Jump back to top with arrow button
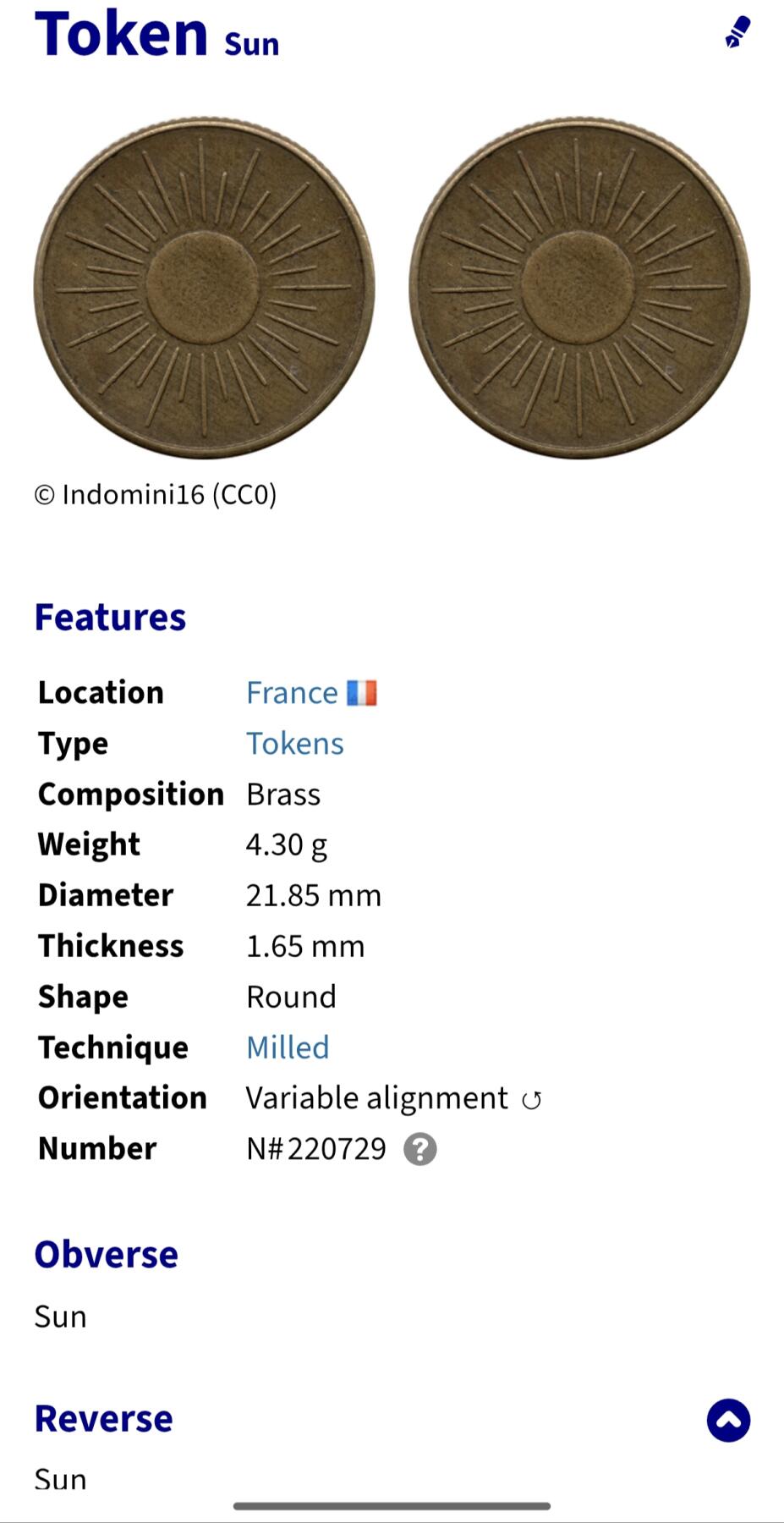Viewport: 784px width, 1523px height. 728,1420
